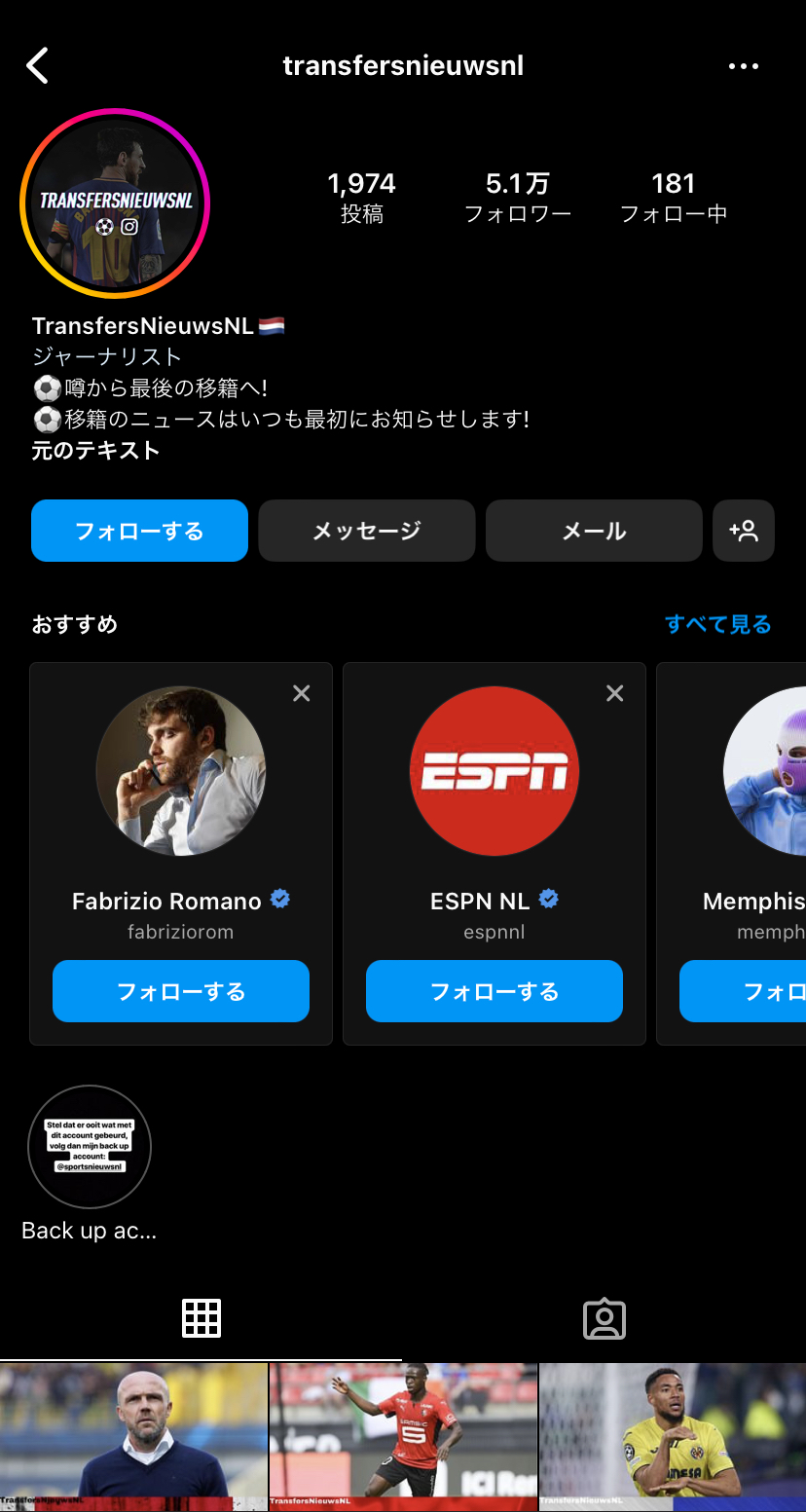
Task: Dismiss the ESPN NL suggestion
Action: tap(614, 693)
